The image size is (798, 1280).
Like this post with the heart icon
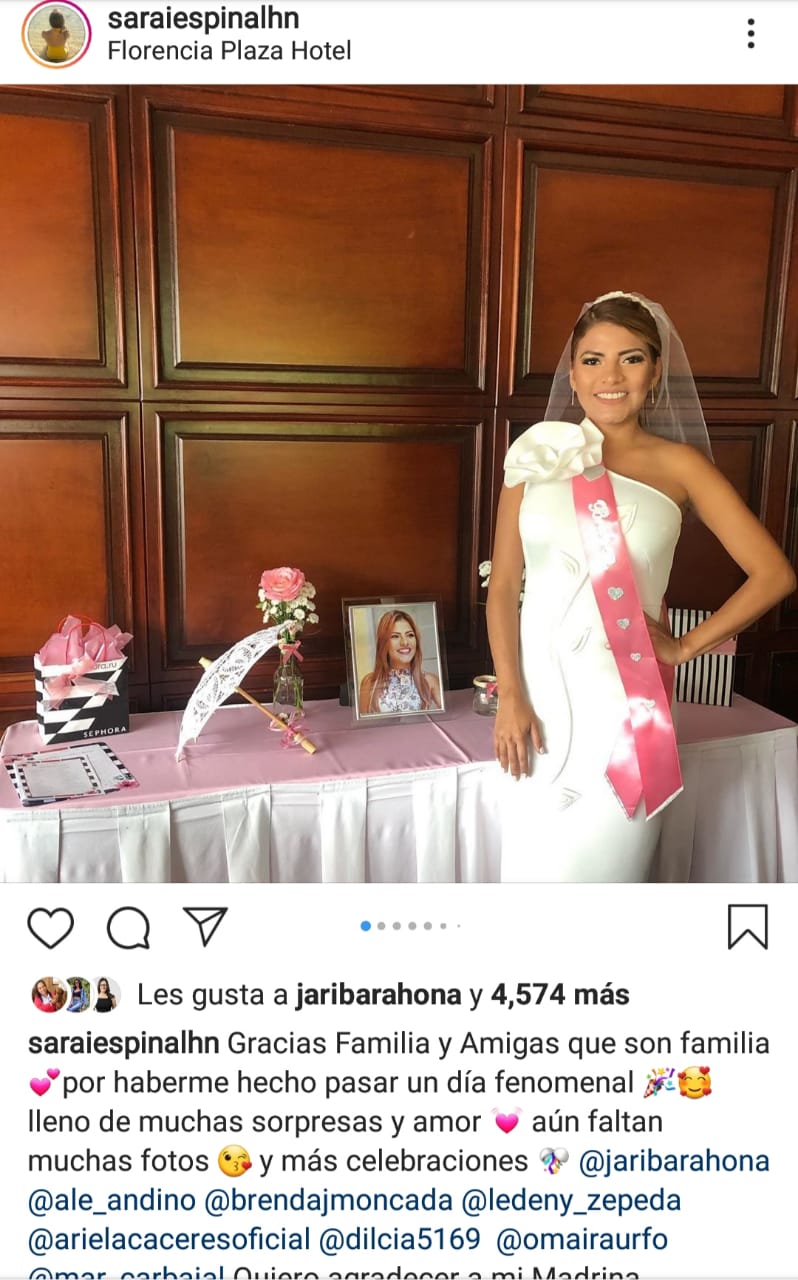click(50, 927)
